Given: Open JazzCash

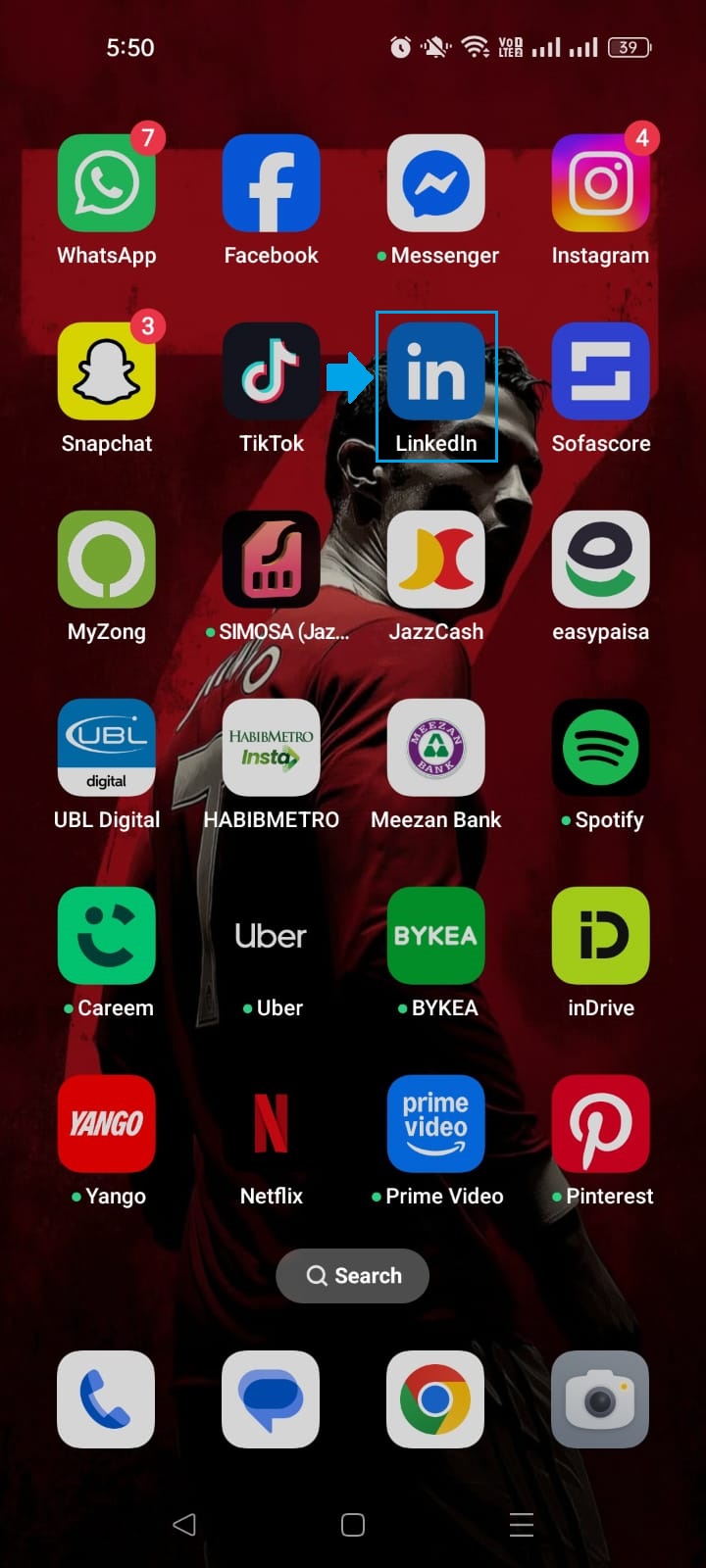Looking at the screenshot, I should pos(436,560).
